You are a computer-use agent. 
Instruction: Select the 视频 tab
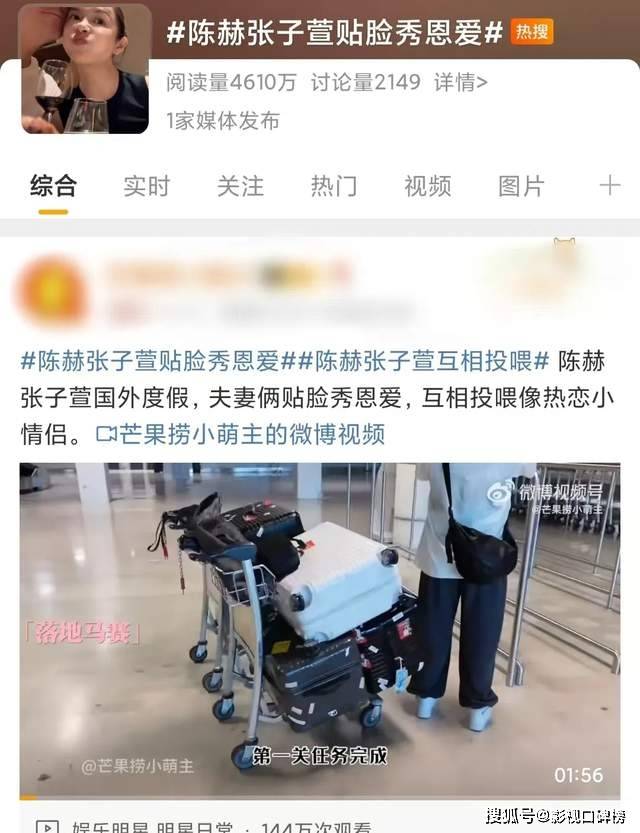tap(427, 186)
